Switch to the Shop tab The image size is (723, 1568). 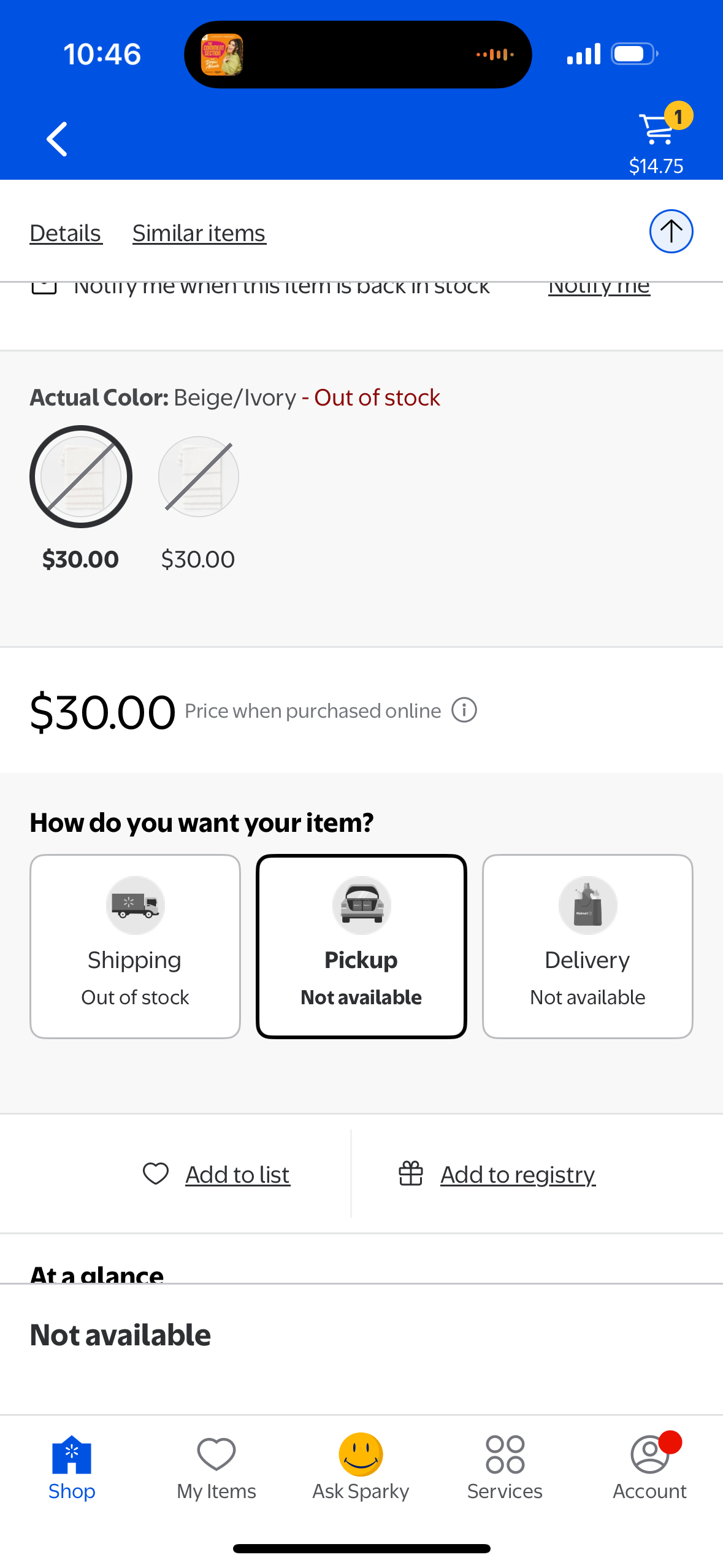coord(72,1467)
